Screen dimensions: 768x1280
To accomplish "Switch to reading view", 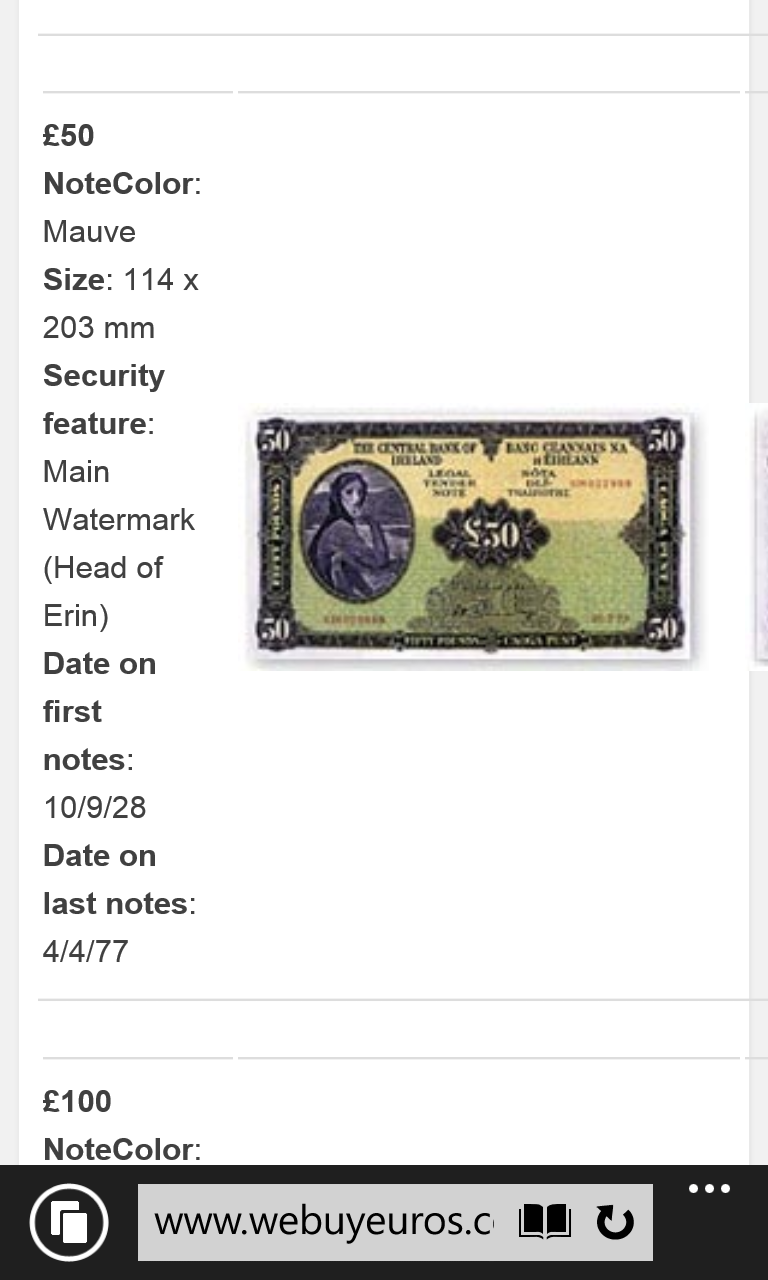I will [545, 1222].
